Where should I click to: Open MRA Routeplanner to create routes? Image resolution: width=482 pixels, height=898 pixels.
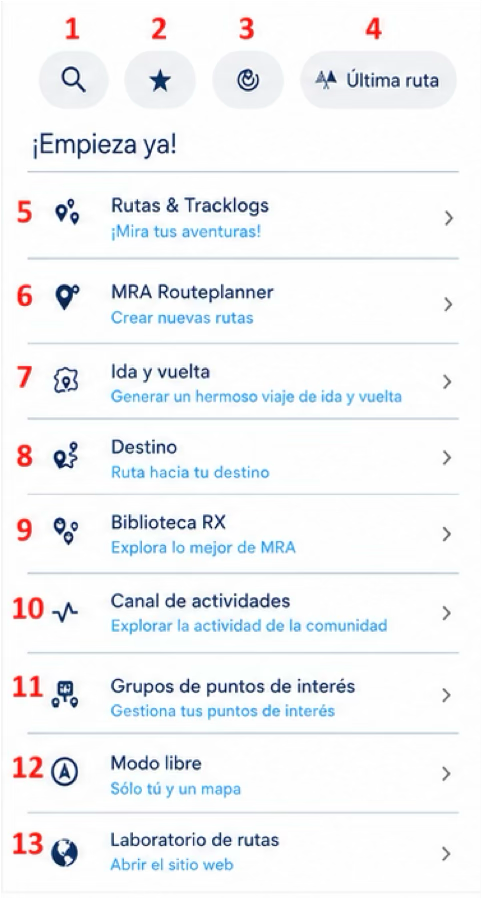(243, 302)
